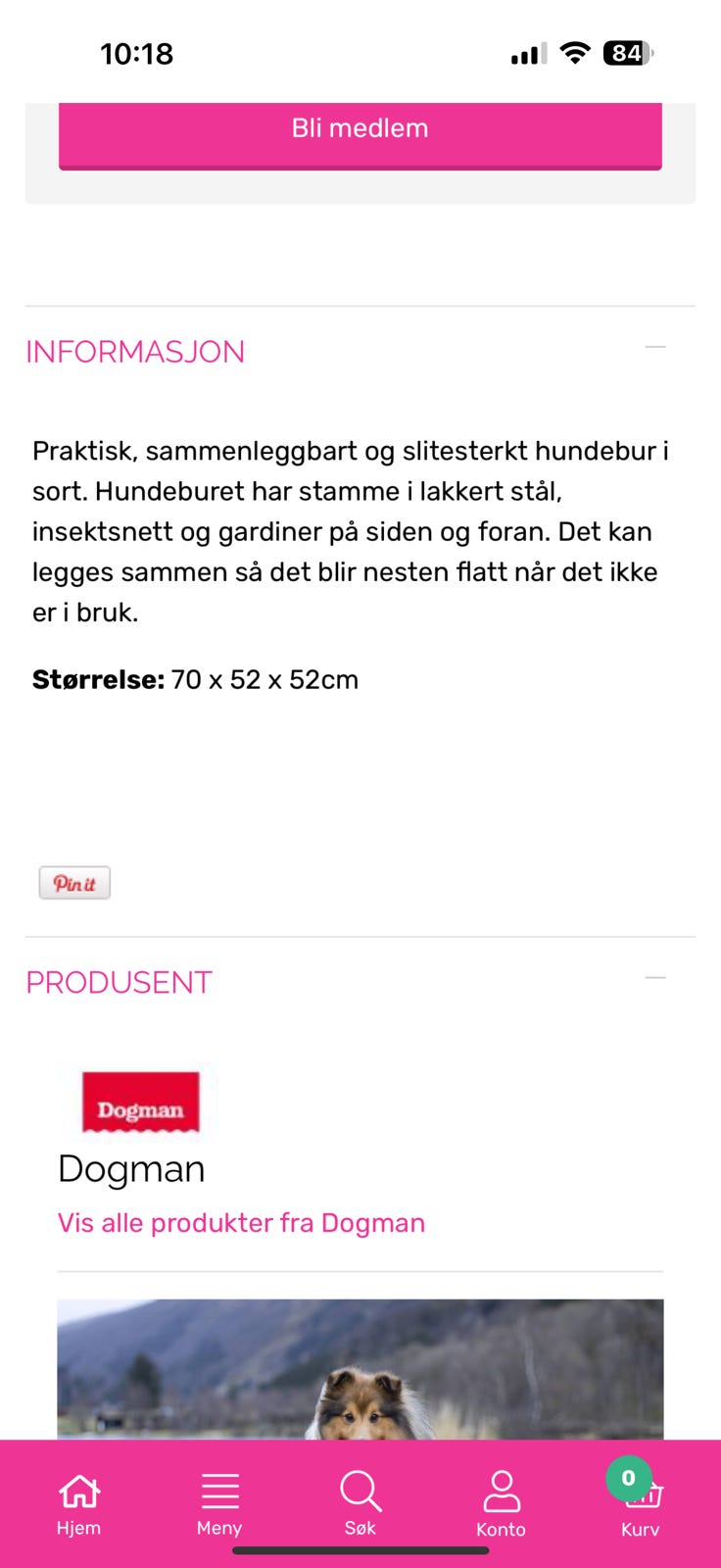Tap the Wi-Fi status icon

point(576,53)
